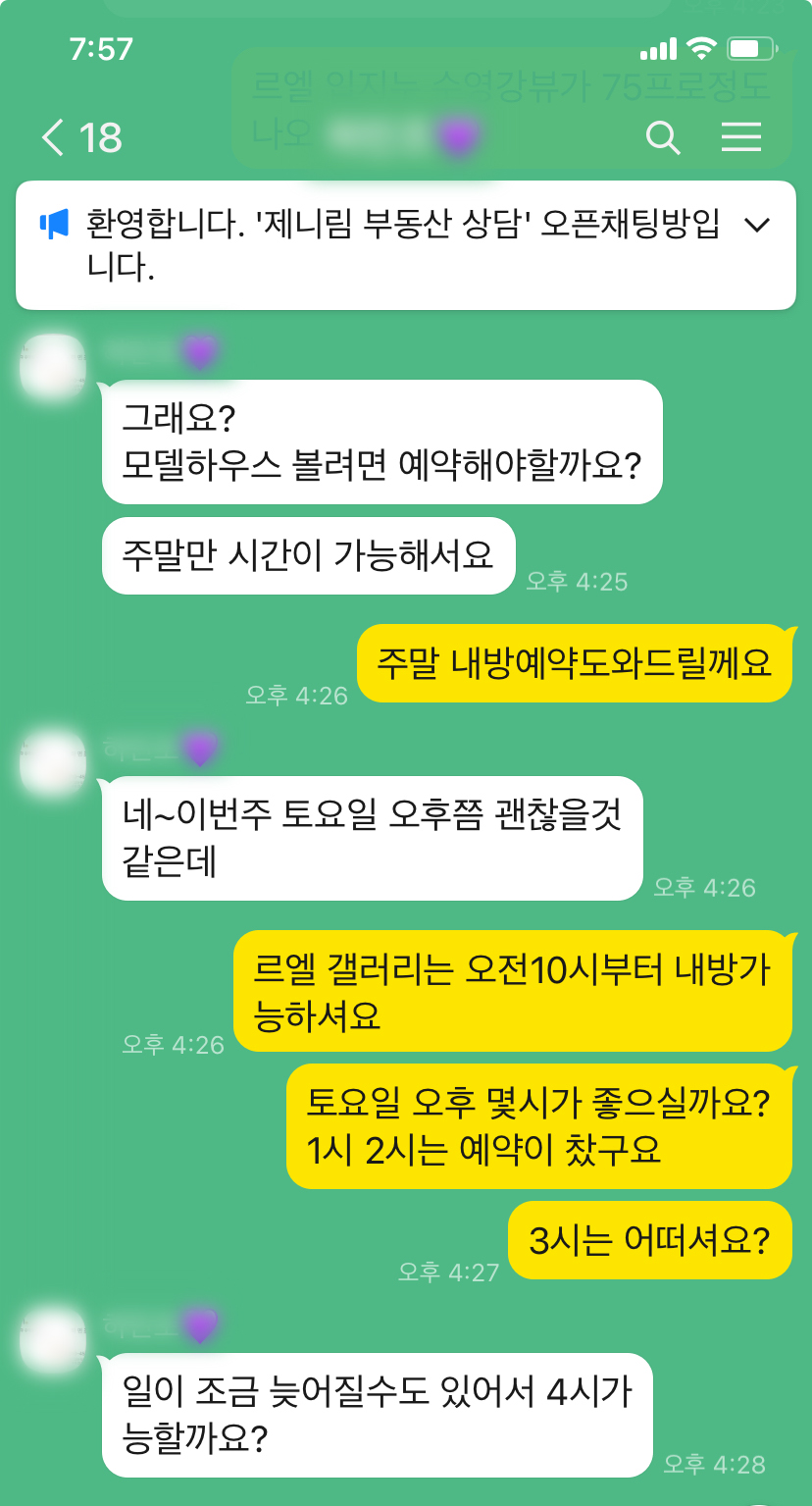Viewport: 812px width, 1506px height.
Task: Tap profile picture next to 4시가 능할까요 message
Action: click(x=53, y=1340)
